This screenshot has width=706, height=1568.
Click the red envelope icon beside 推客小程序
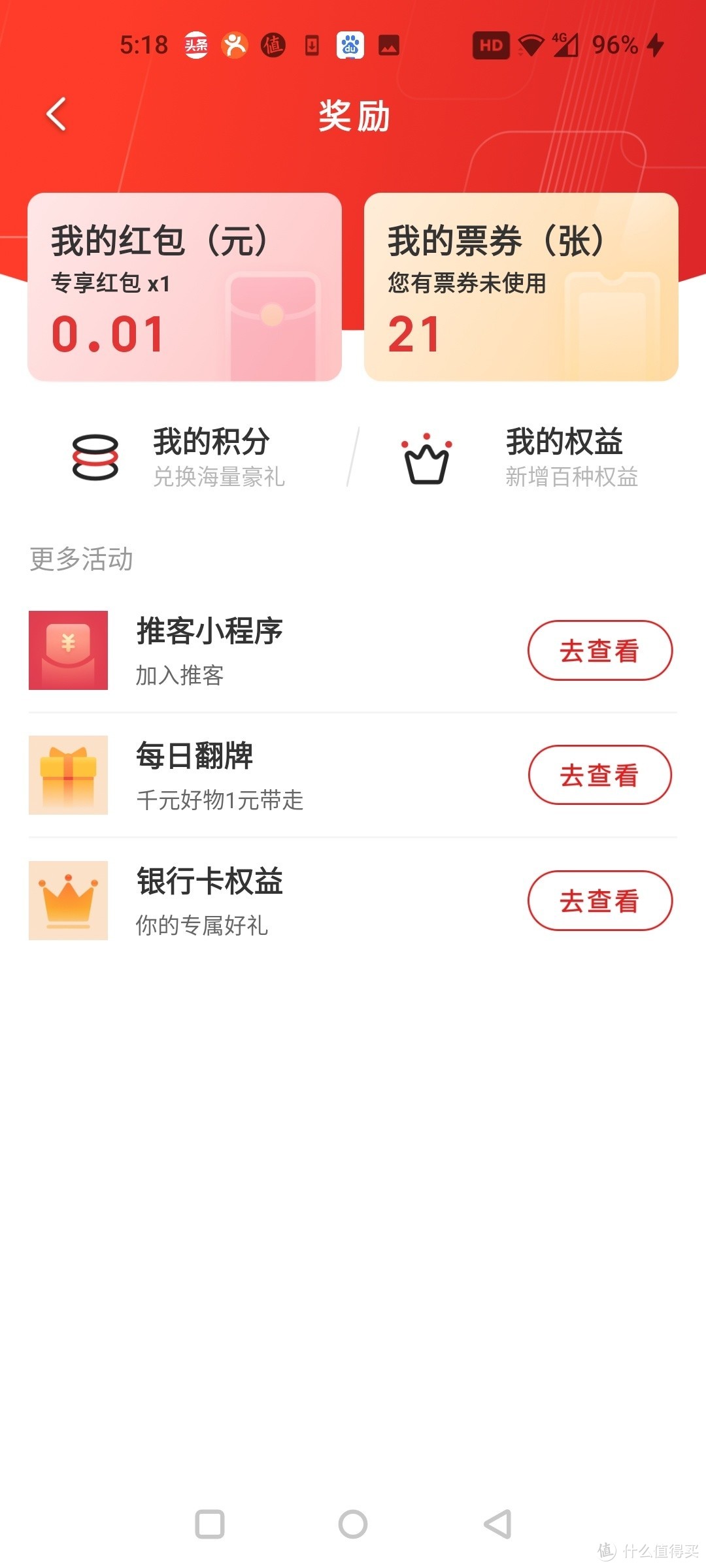click(67, 648)
